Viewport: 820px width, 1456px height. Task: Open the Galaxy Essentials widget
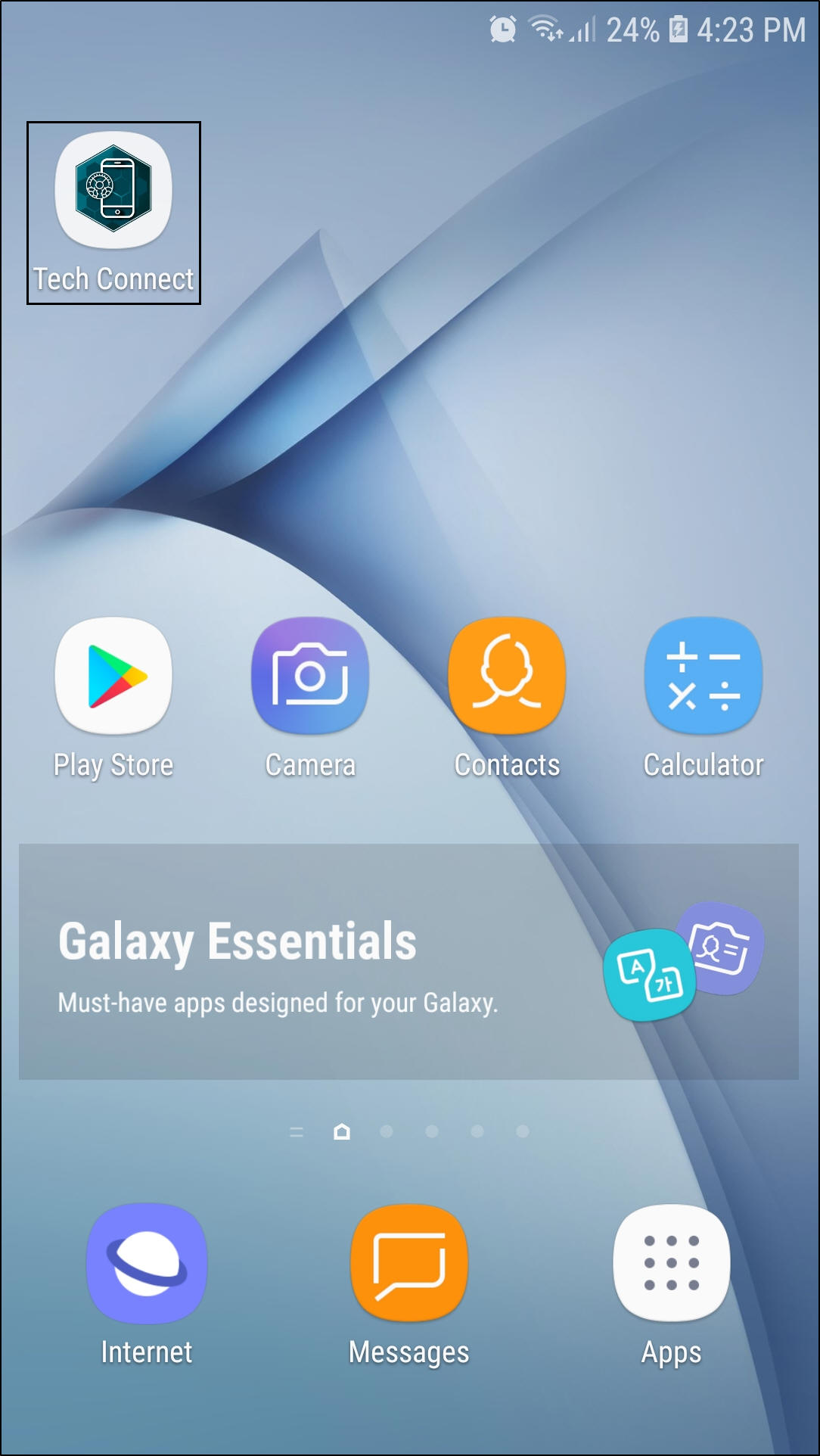[x=408, y=961]
